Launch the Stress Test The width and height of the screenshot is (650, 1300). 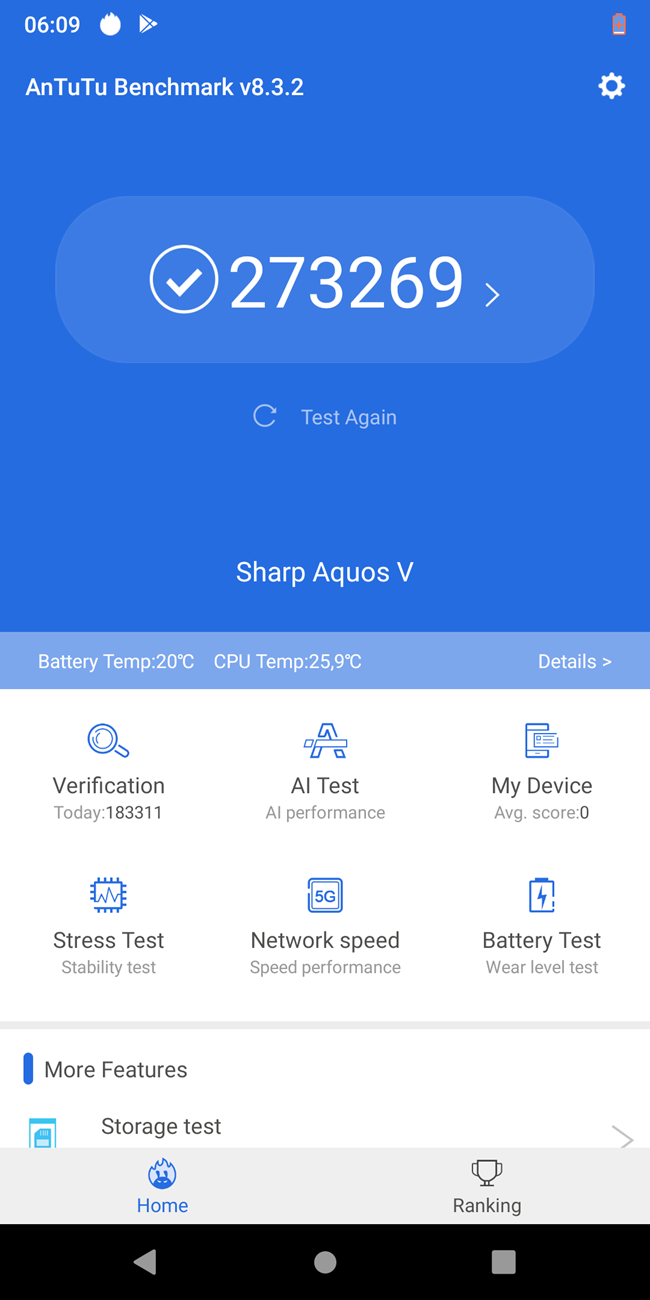click(108, 924)
